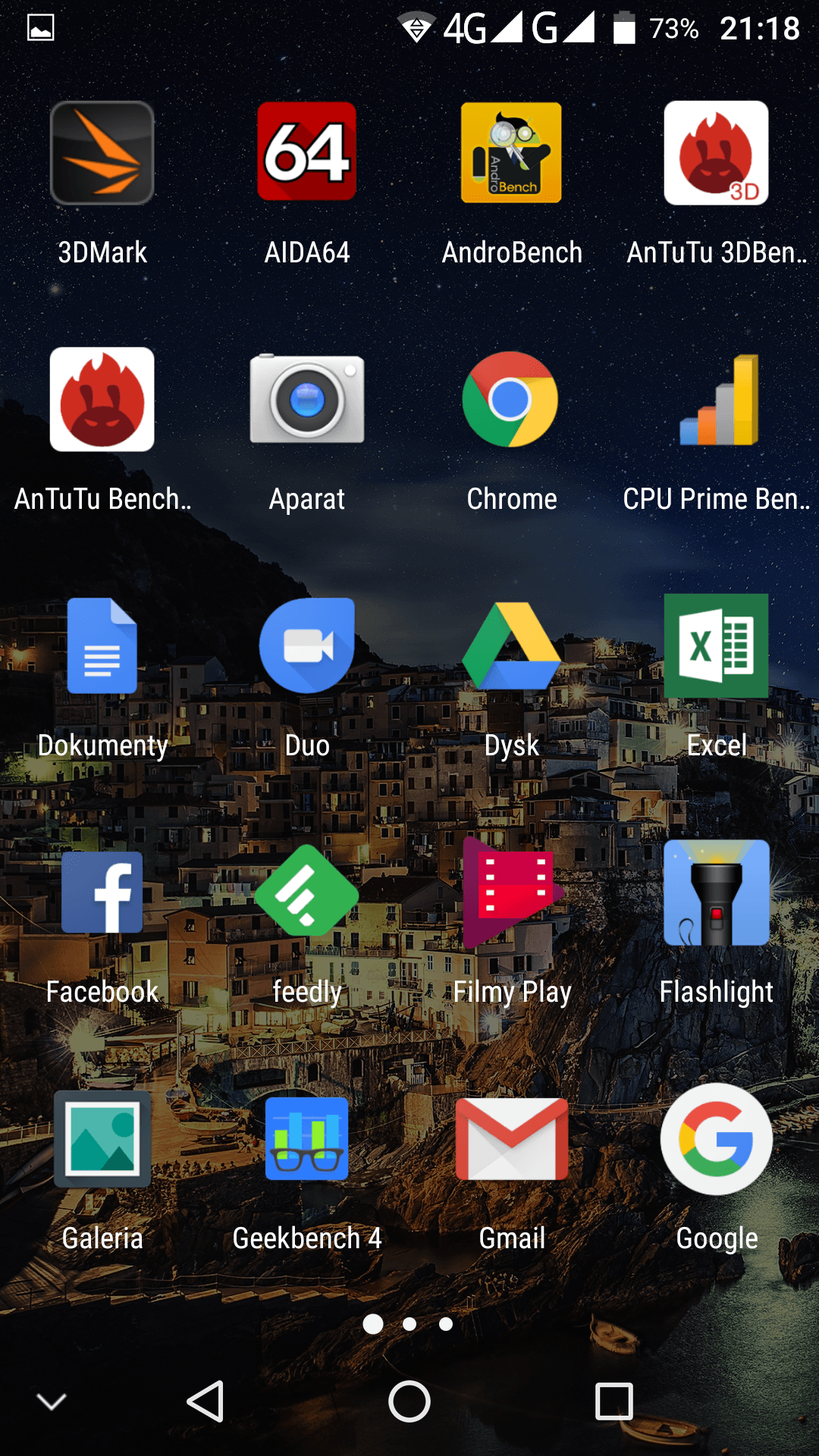Viewport: 819px width, 1456px height.
Task: Launch the feedly app
Action: click(x=307, y=893)
